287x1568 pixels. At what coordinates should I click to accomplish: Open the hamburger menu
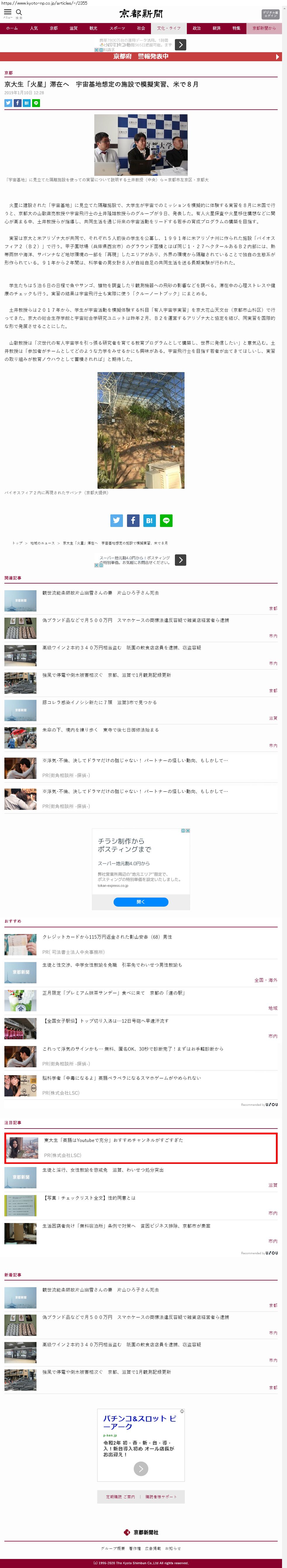click(7, 13)
